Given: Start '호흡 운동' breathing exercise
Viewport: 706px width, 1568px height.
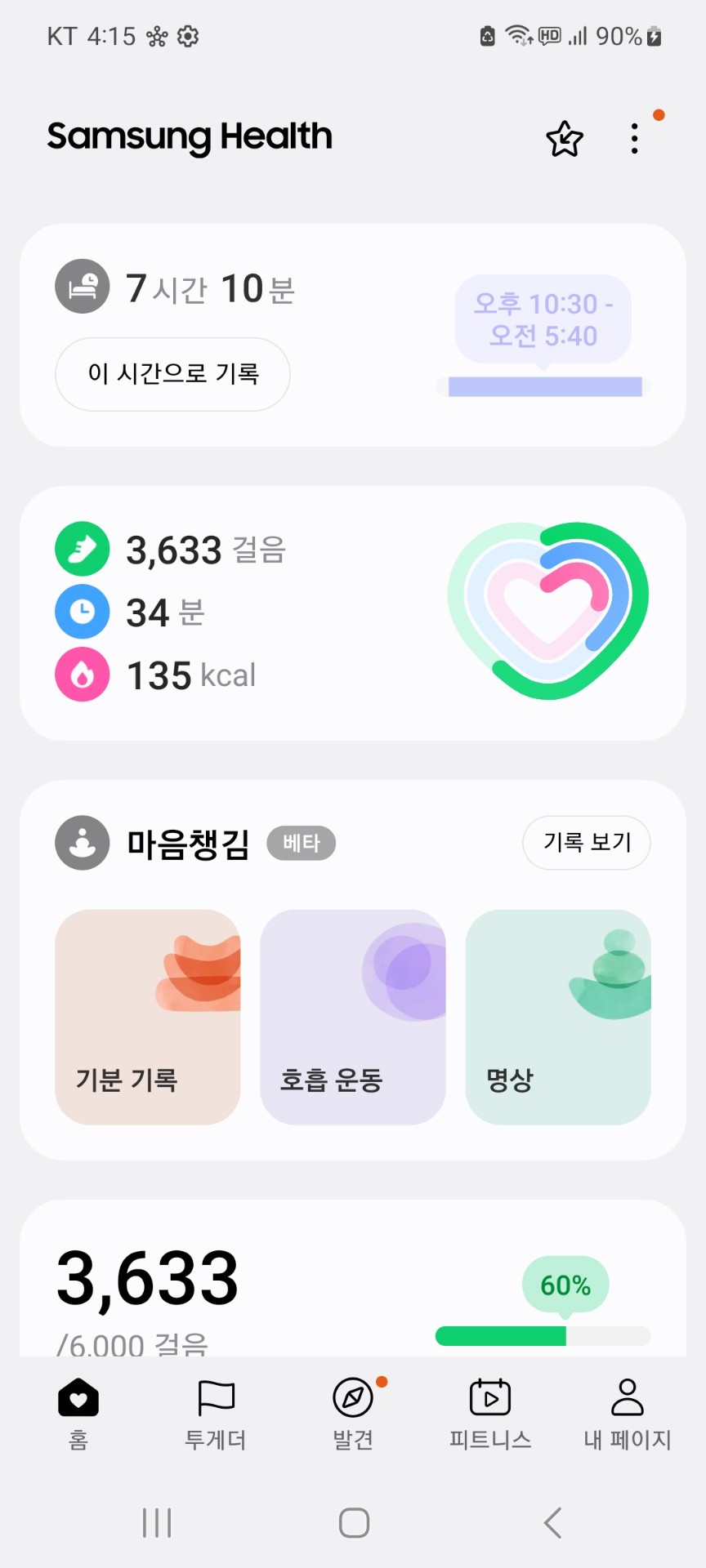Looking at the screenshot, I should click(353, 1017).
